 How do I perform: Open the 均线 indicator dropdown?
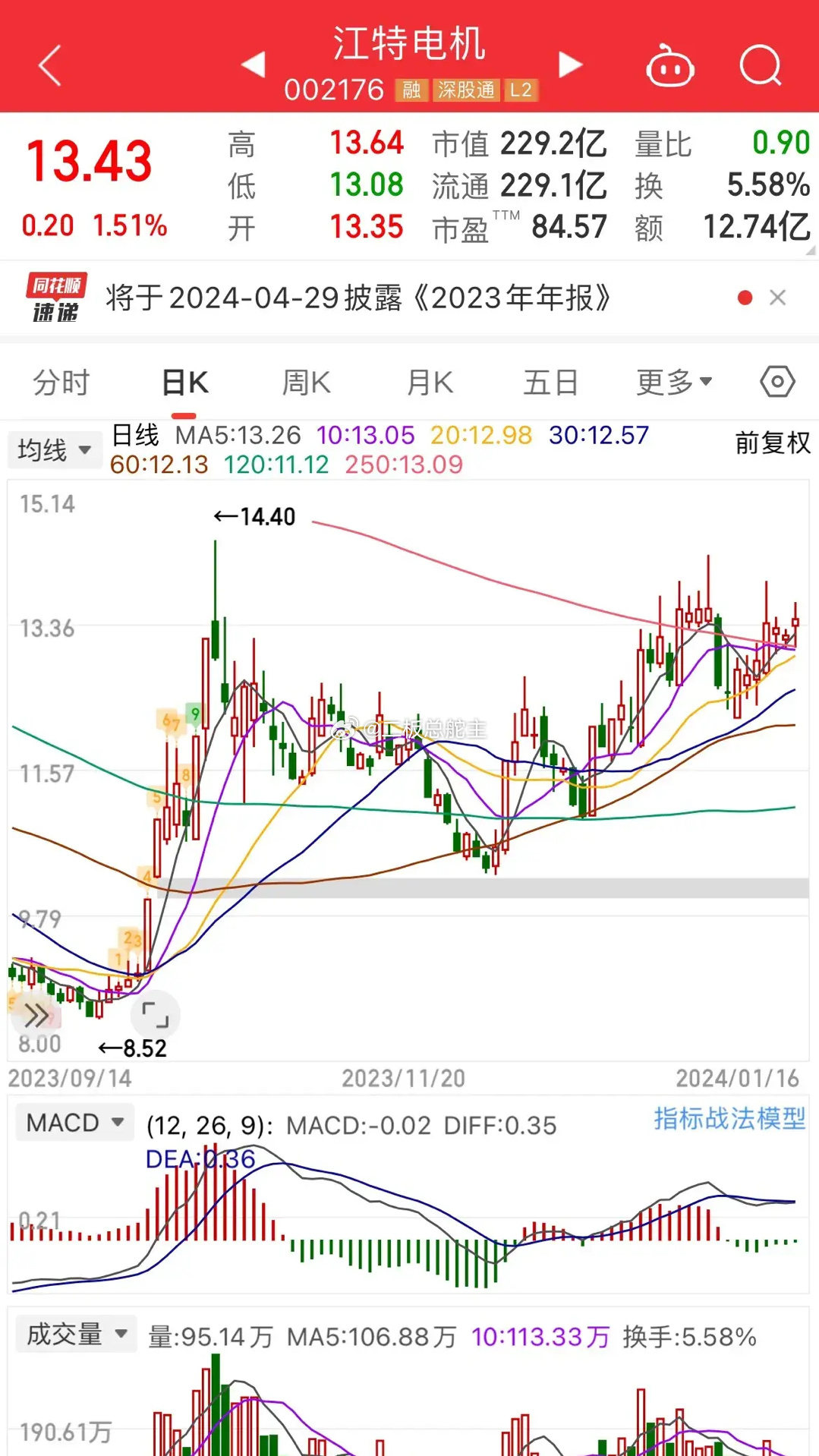click(x=55, y=450)
